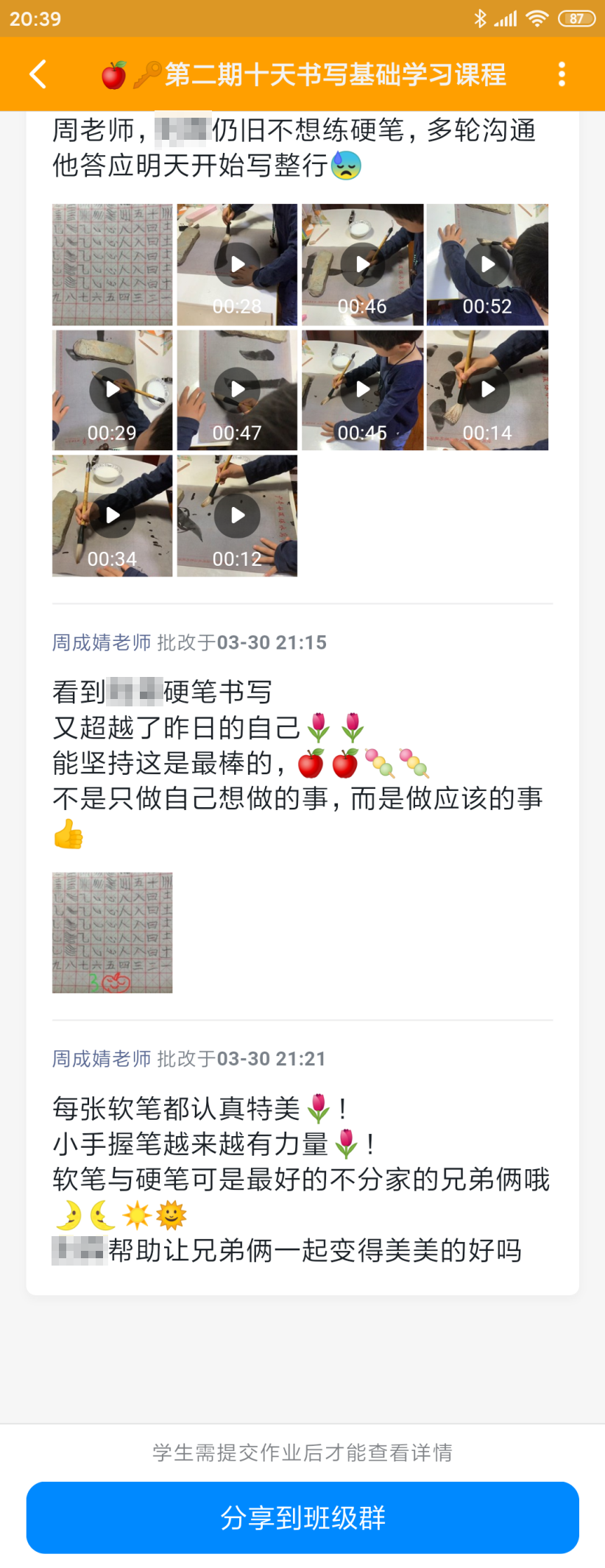Play the 00:28 video clip
The height and width of the screenshot is (1568, 605).
point(237,265)
